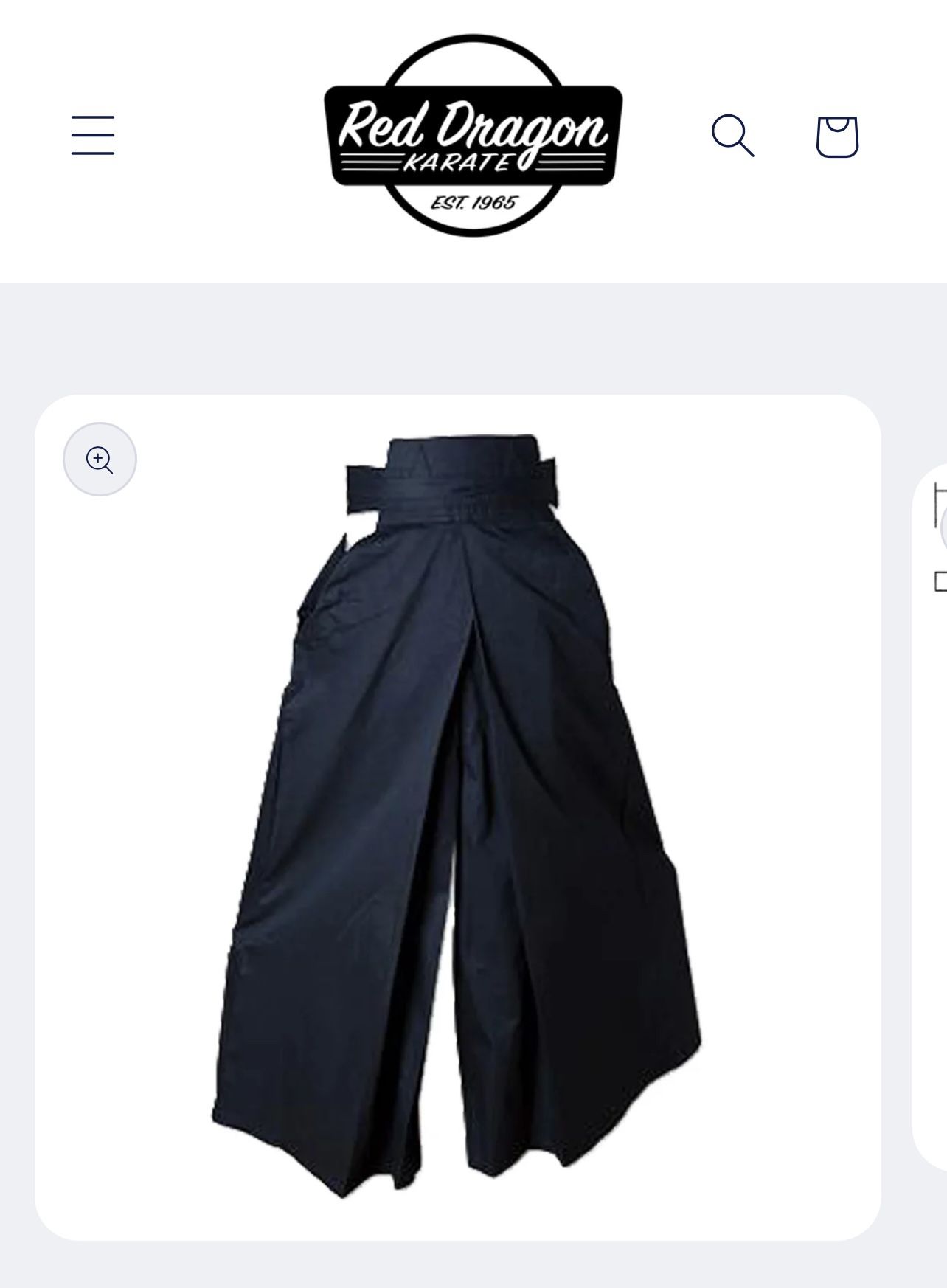The height and width of the screenshot is (1288, 947).
Task: Click the zoom-in magnifier on product photo
Action: pyautogui.click(x=100, y=459)
